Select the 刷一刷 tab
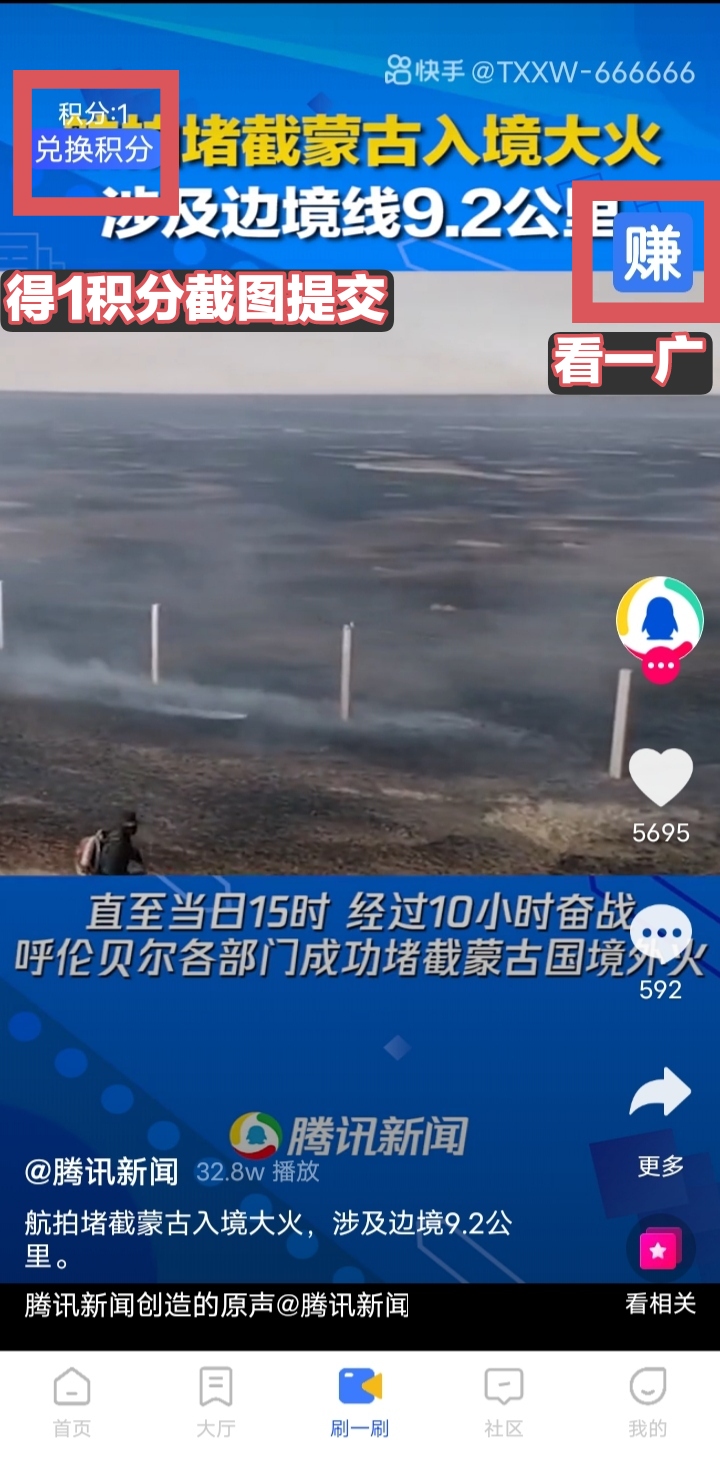Screen dimensions: 720x1468 pos(360,1402)
